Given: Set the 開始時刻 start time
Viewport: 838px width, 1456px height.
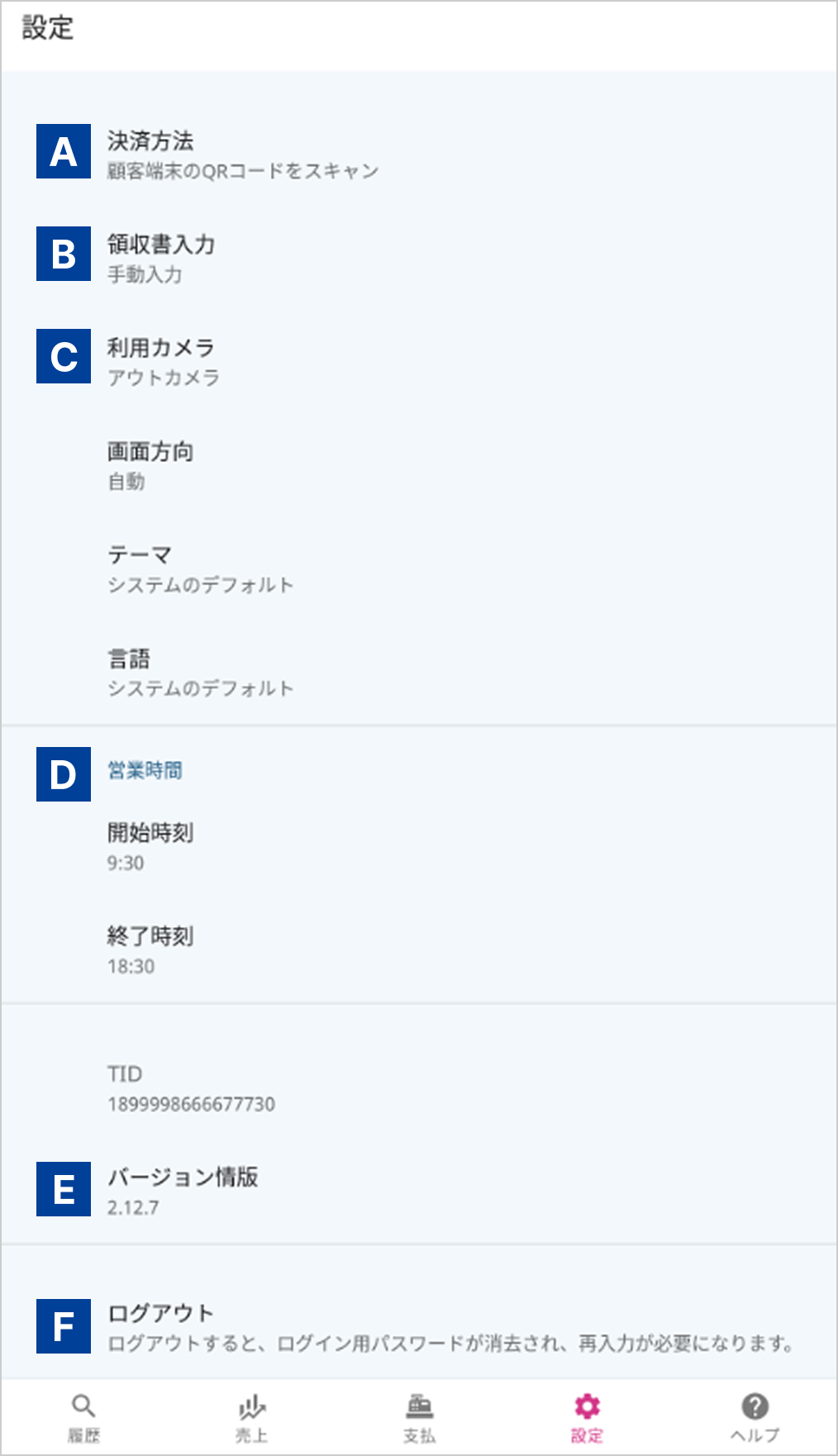Looking at the screenshot, I should (x=150, y=846).
